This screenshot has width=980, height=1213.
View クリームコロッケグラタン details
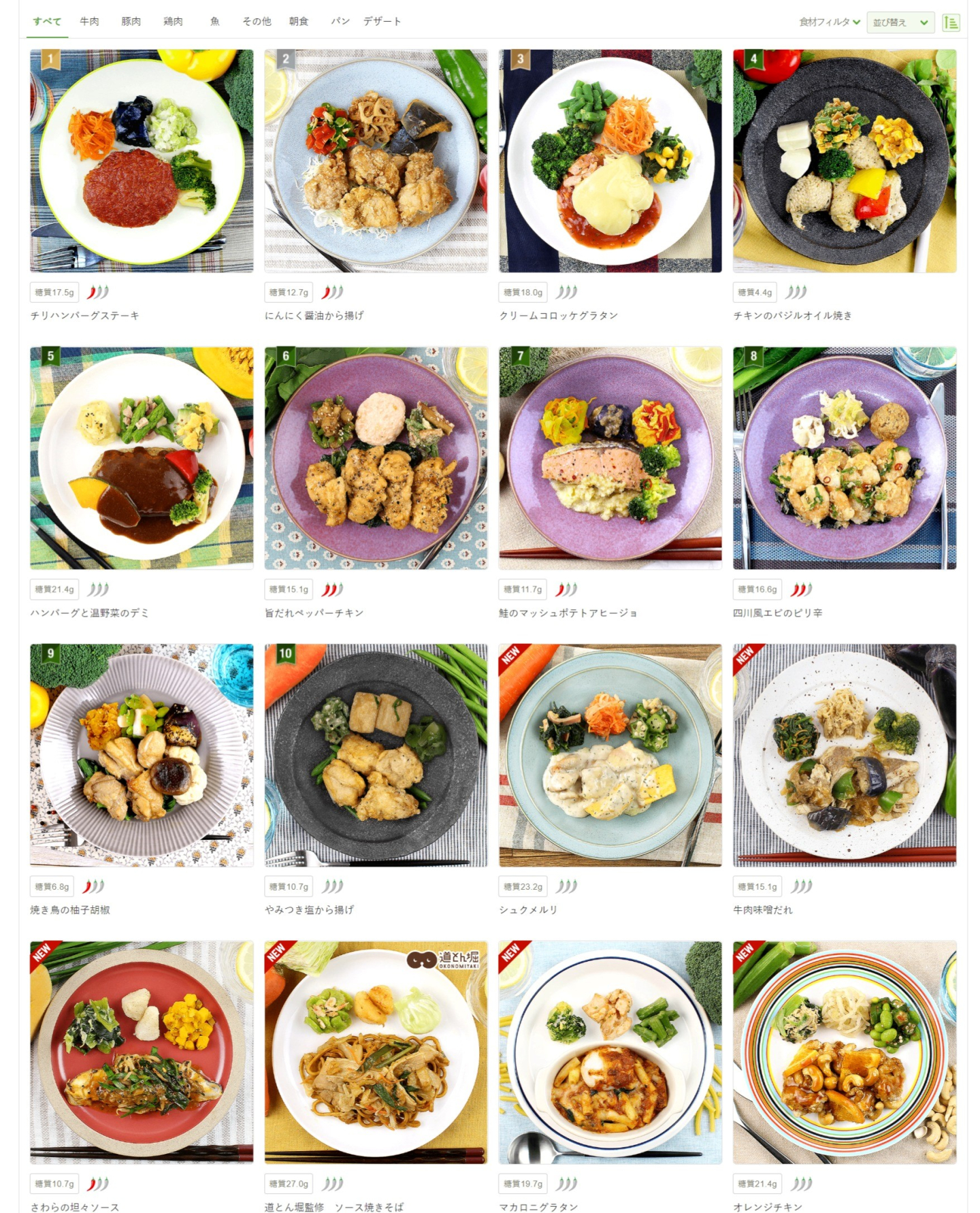click(x=610, y=161)
